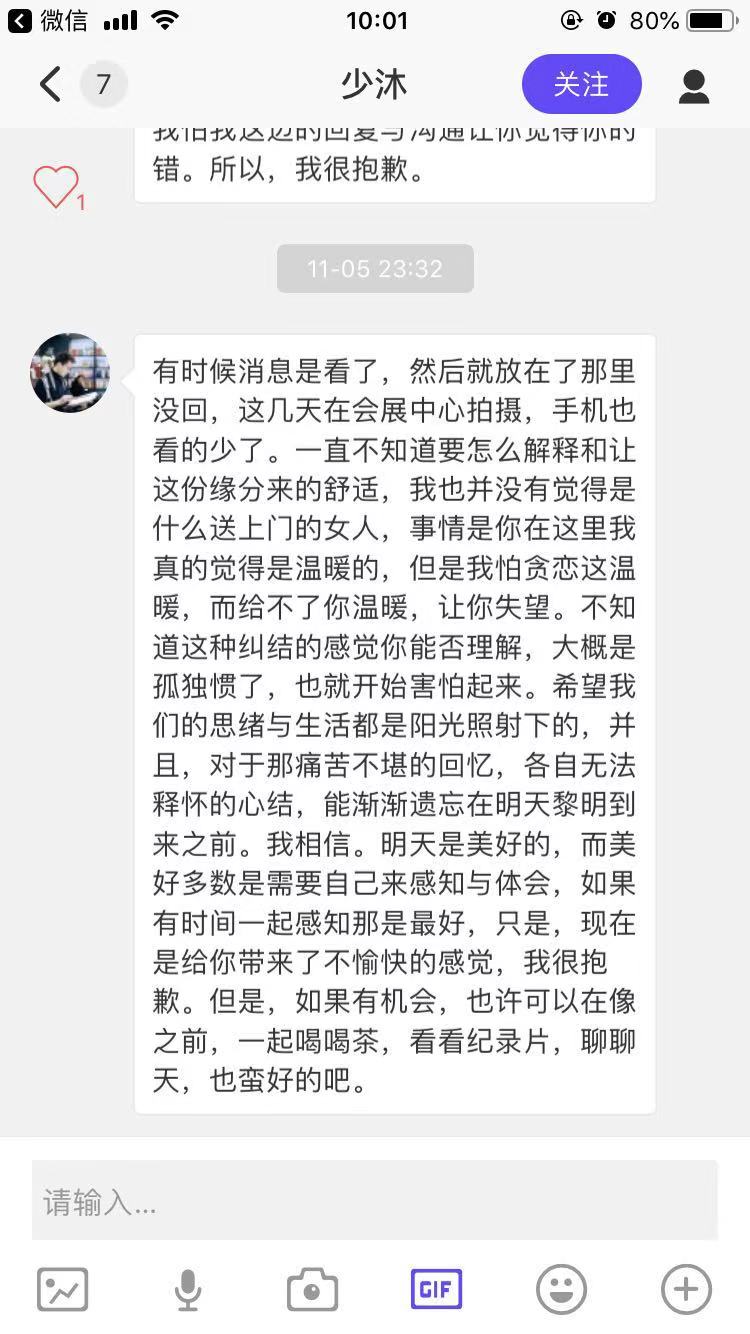The width and height of the screenshot is (750, 1334).
Task: Open the emoji smiley panel
Action: (561, 1289)
